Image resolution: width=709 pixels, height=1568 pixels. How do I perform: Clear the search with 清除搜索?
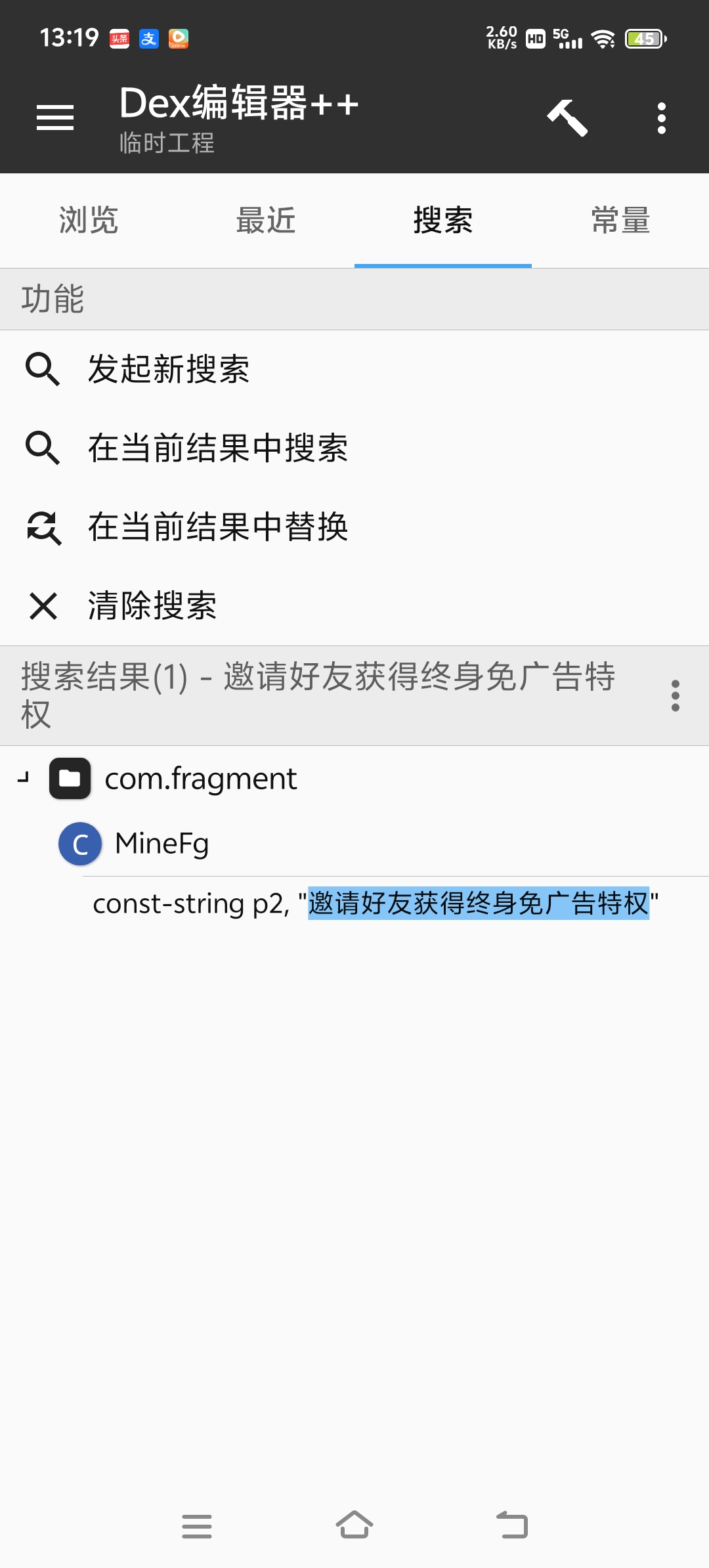click(354, 605)
